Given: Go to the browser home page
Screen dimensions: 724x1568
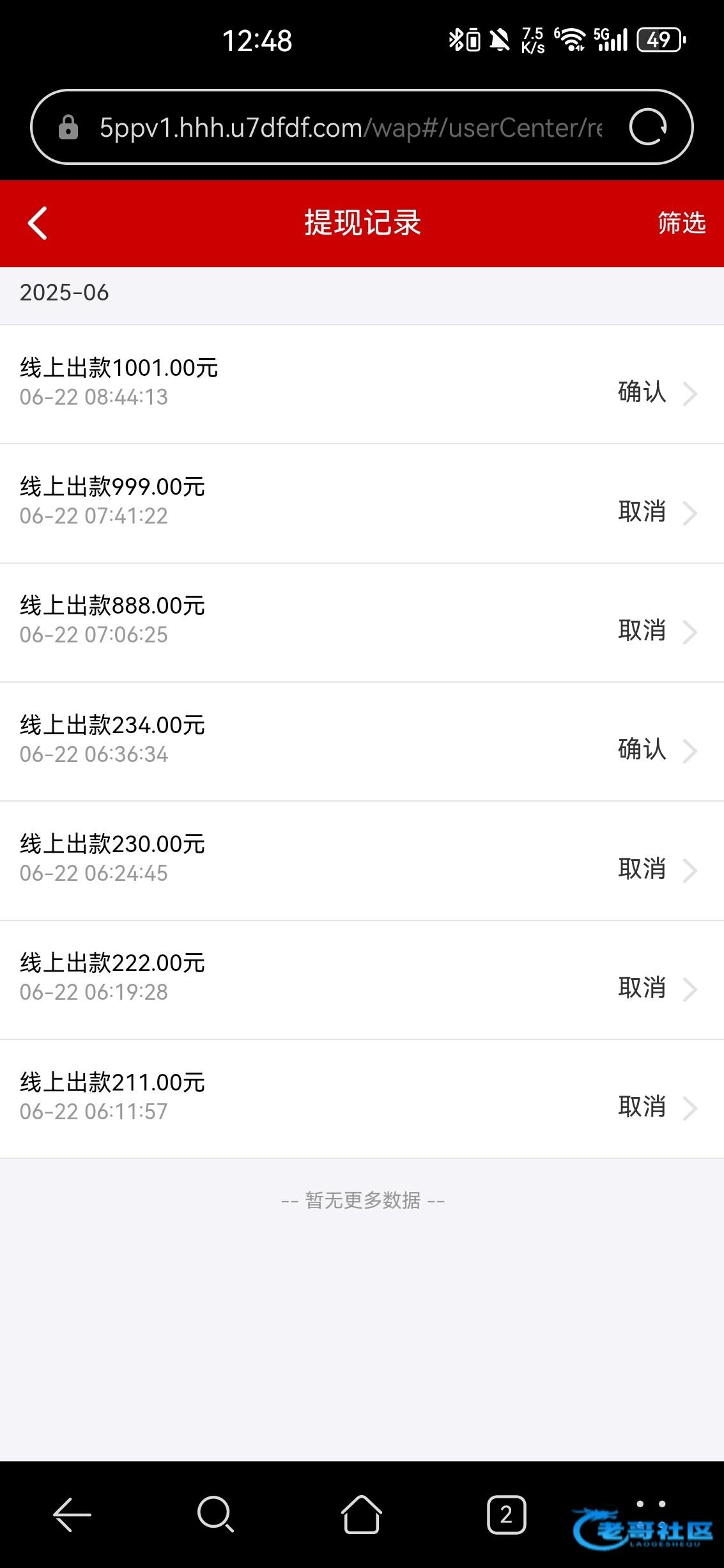Looking at the screenshot, I should click(362, 1514).
